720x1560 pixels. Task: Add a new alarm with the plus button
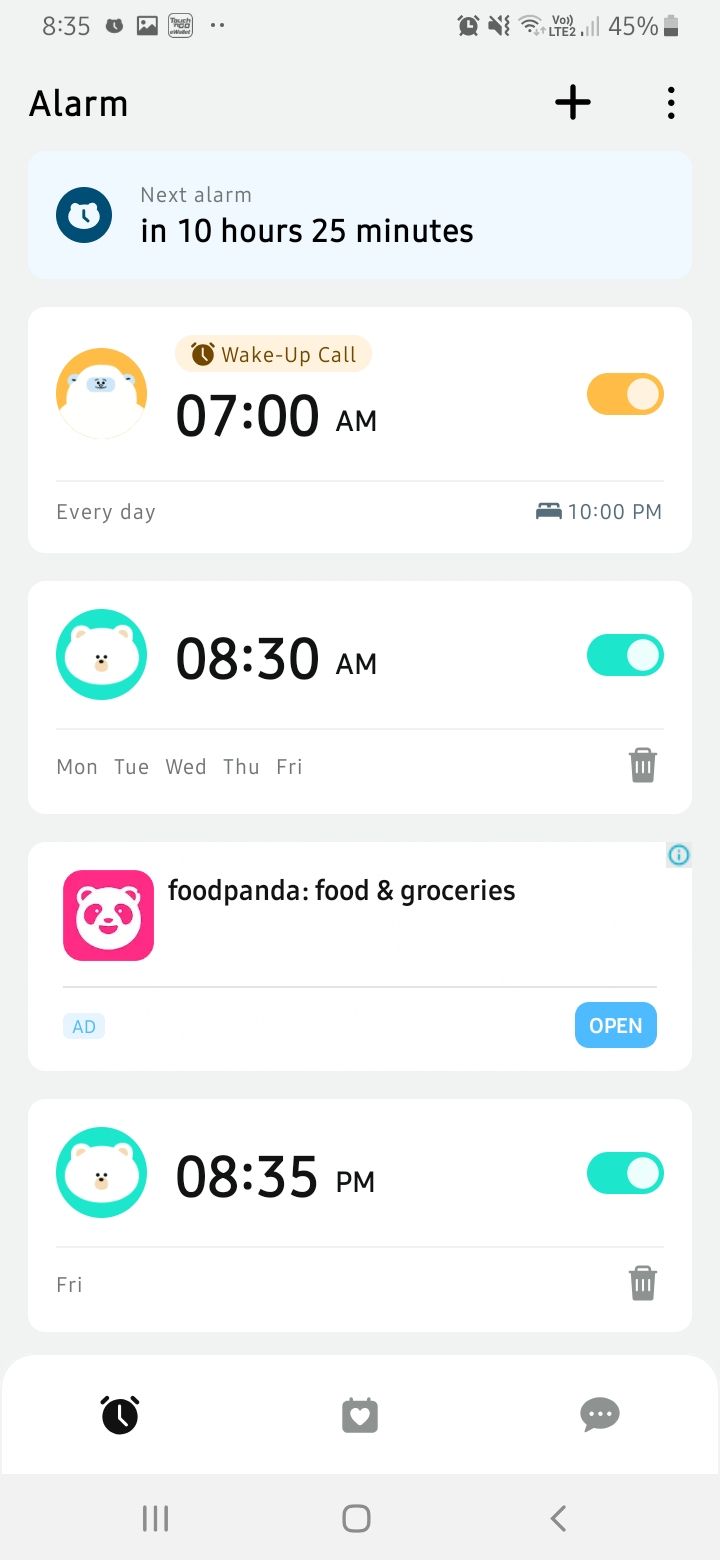[x=571, y=102]
